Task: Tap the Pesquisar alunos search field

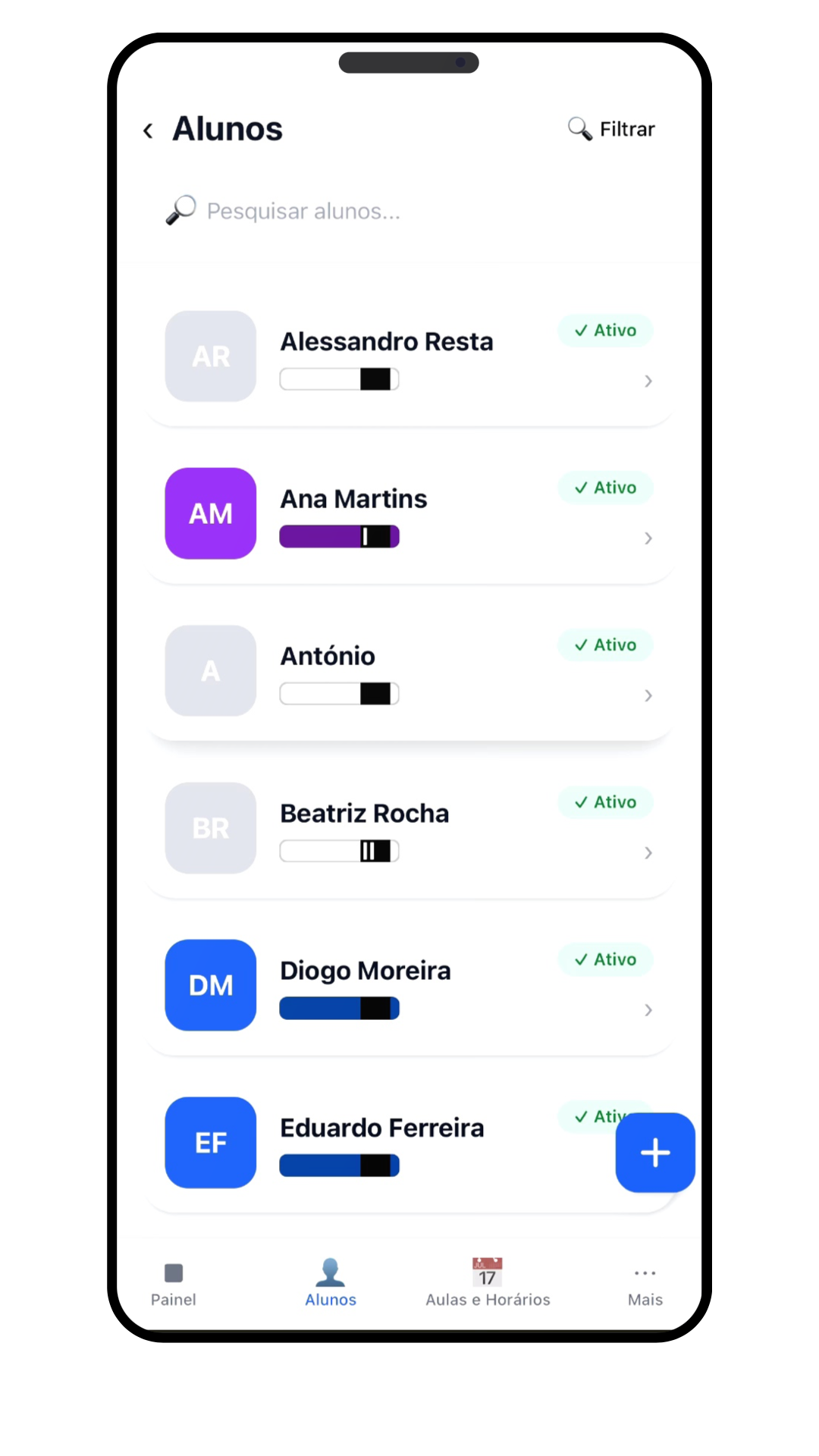Action: pyautogui.click(x=409, y=211)
